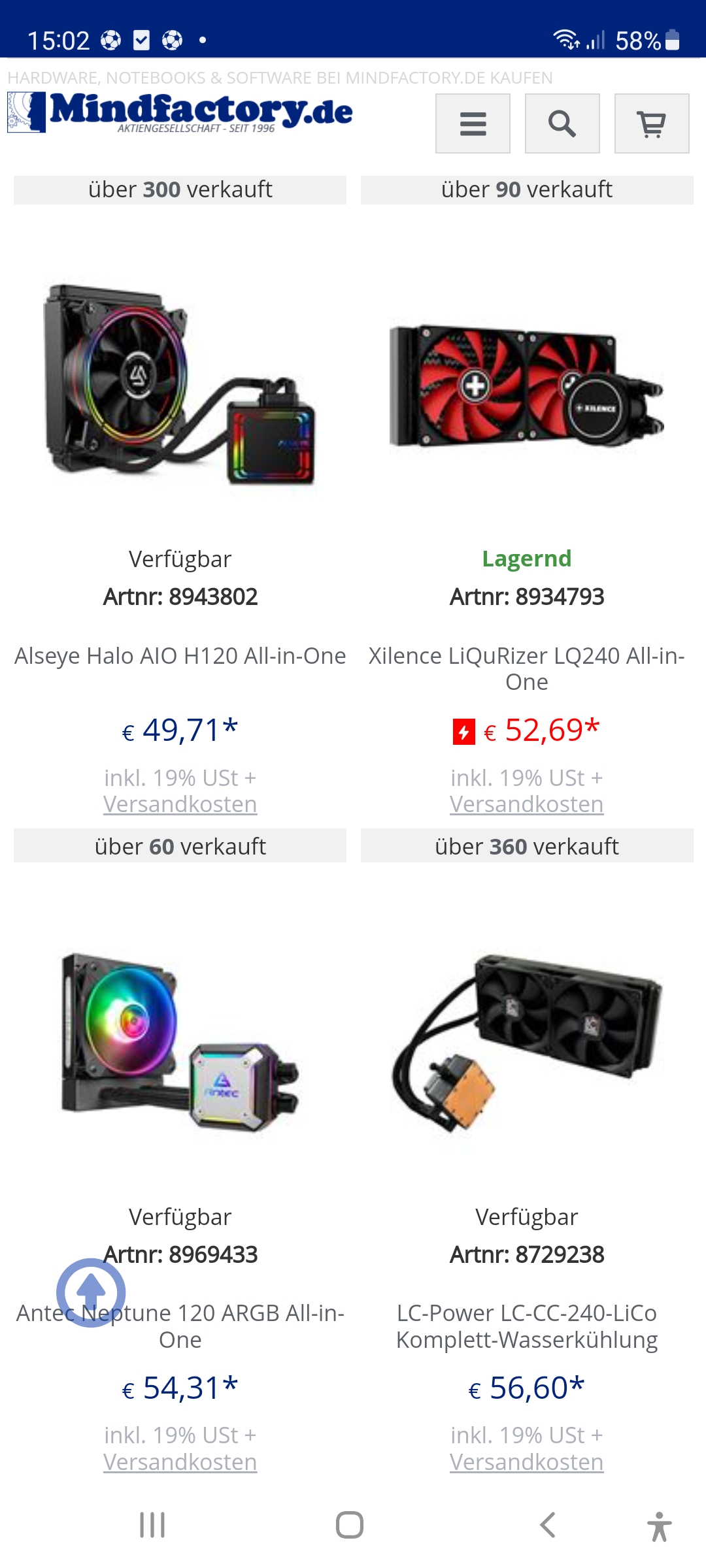
Task: Open Versandkosten link under the 54,31 price
Action: (x=180, y=1462)
